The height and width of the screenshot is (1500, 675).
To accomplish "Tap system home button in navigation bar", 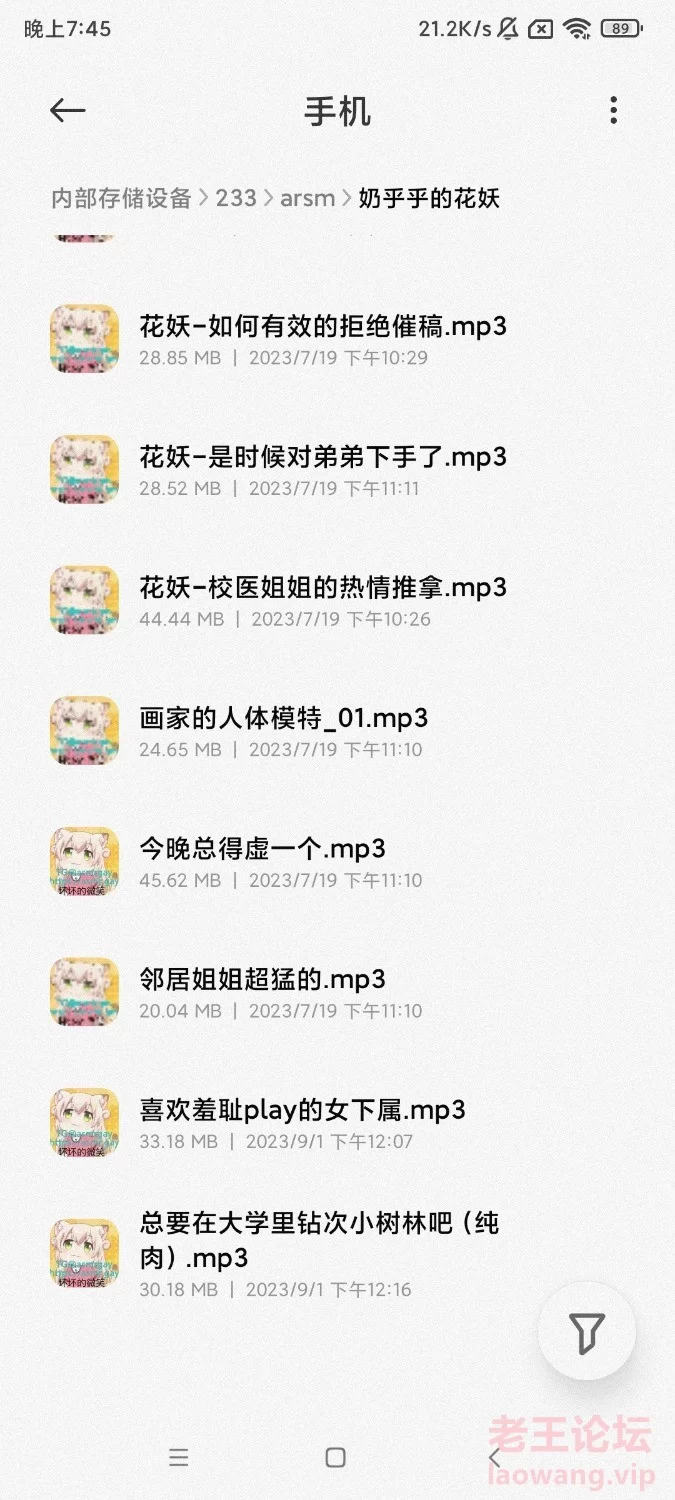I will (x=336, y=1457).
